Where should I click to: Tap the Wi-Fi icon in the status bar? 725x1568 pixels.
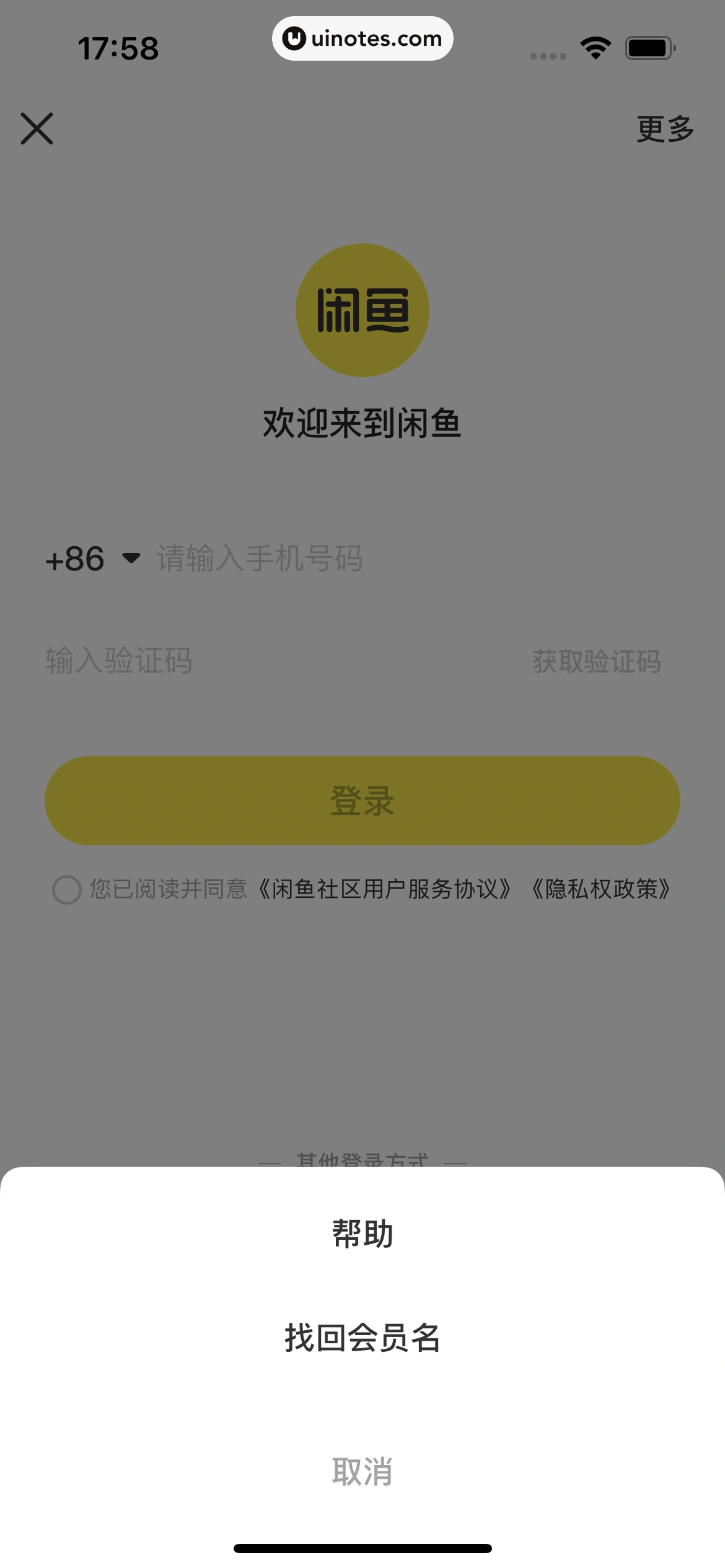(x=594, y=46)
